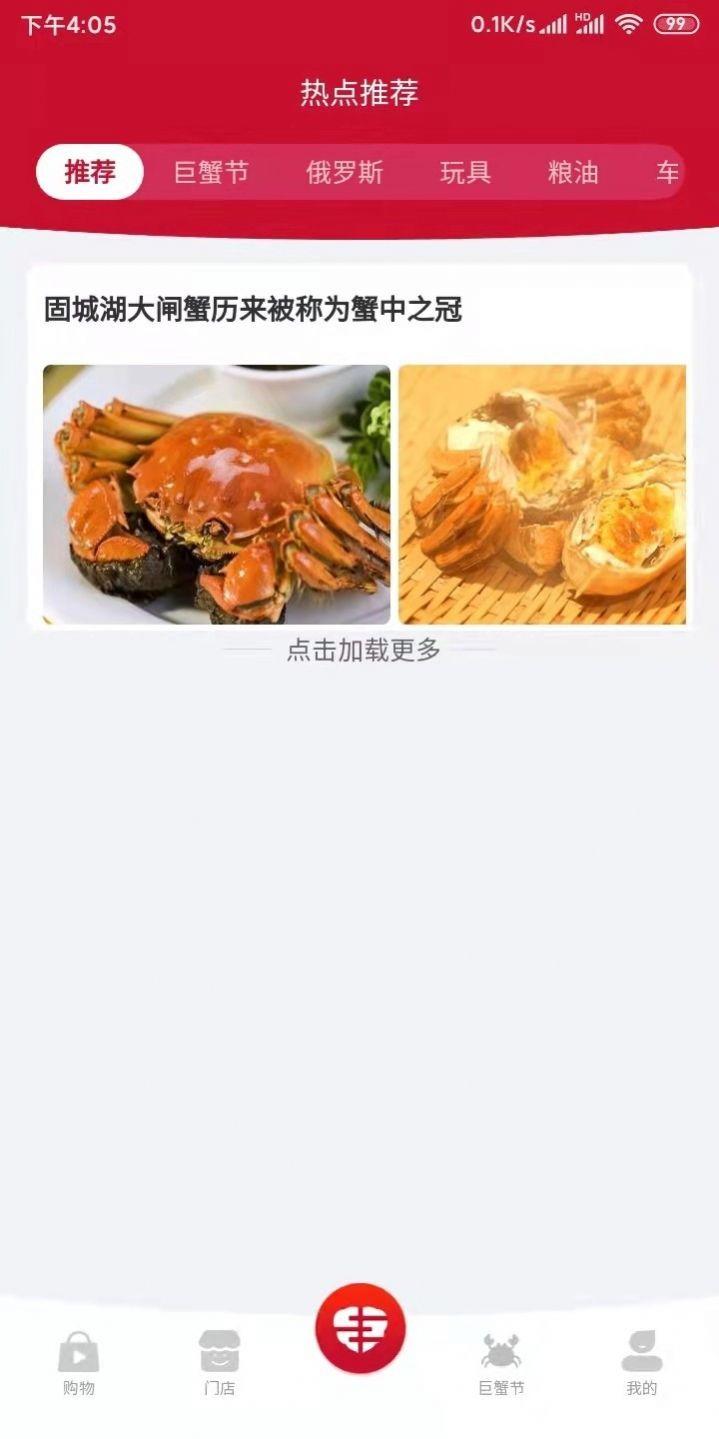Screen dimensions: 719x1439
Task: Select the 推荐 tab
Action: [90, 173]
